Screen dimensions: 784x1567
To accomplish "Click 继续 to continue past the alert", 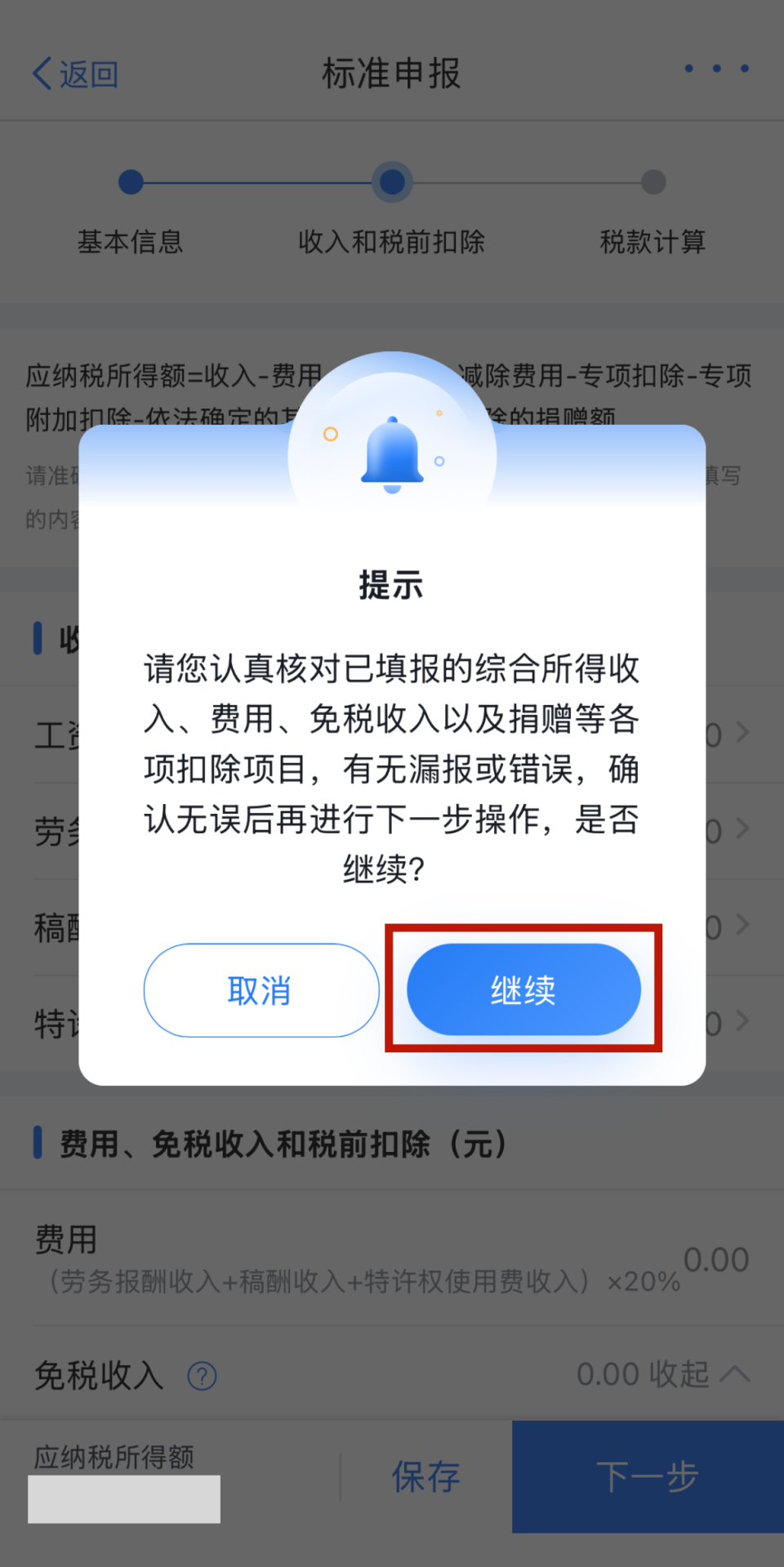I will (x=523, y=989).
